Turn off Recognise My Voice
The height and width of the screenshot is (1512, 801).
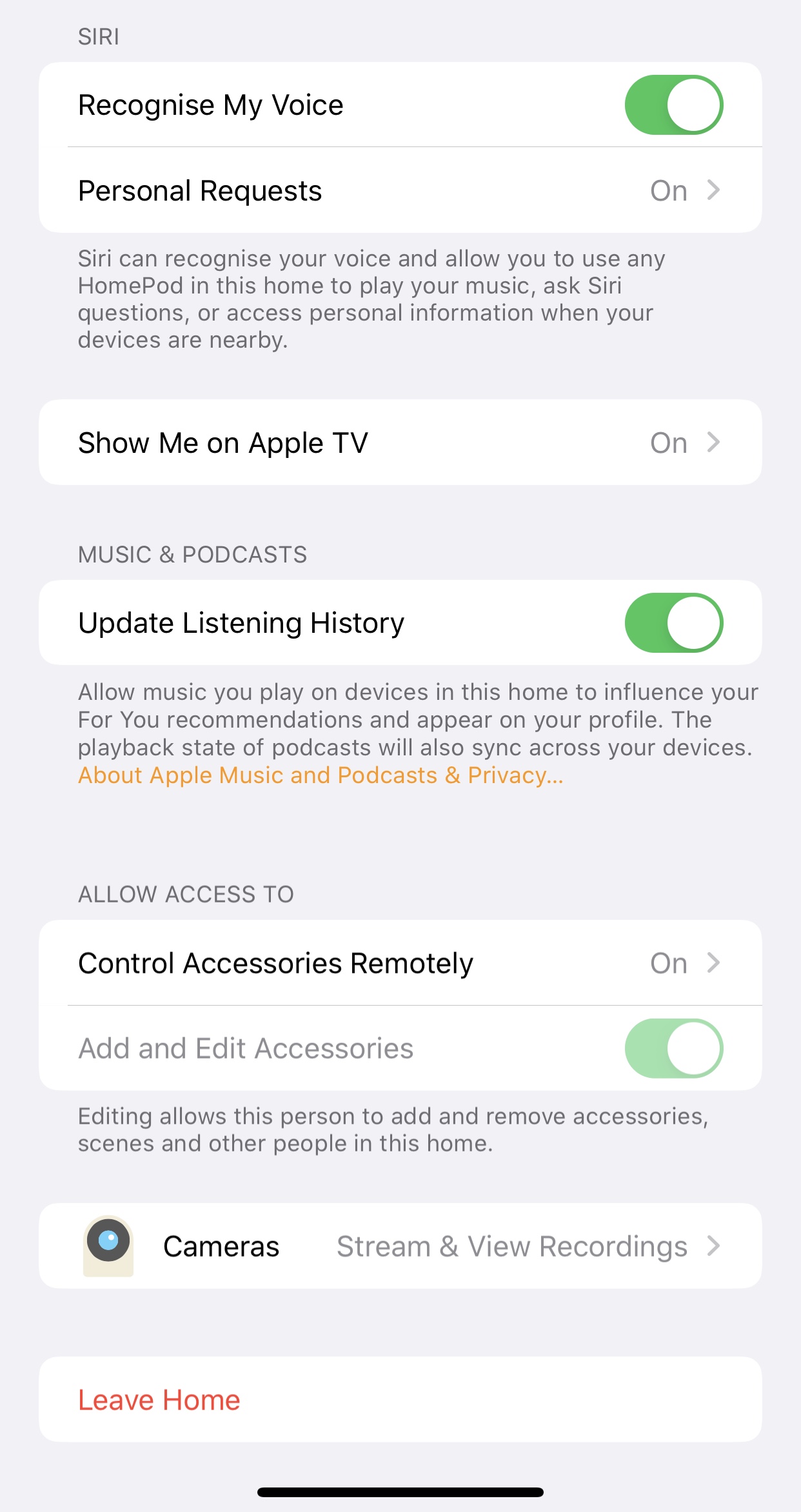pyautogui.click(x=674, y=105)
